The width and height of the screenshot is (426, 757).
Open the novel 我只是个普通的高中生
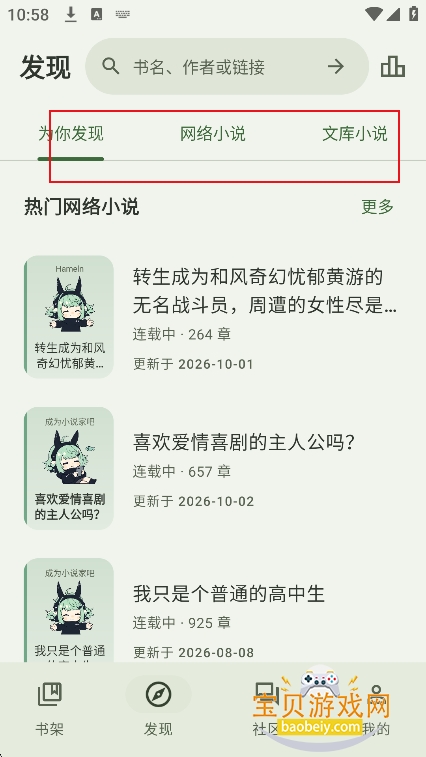point(213,613)
